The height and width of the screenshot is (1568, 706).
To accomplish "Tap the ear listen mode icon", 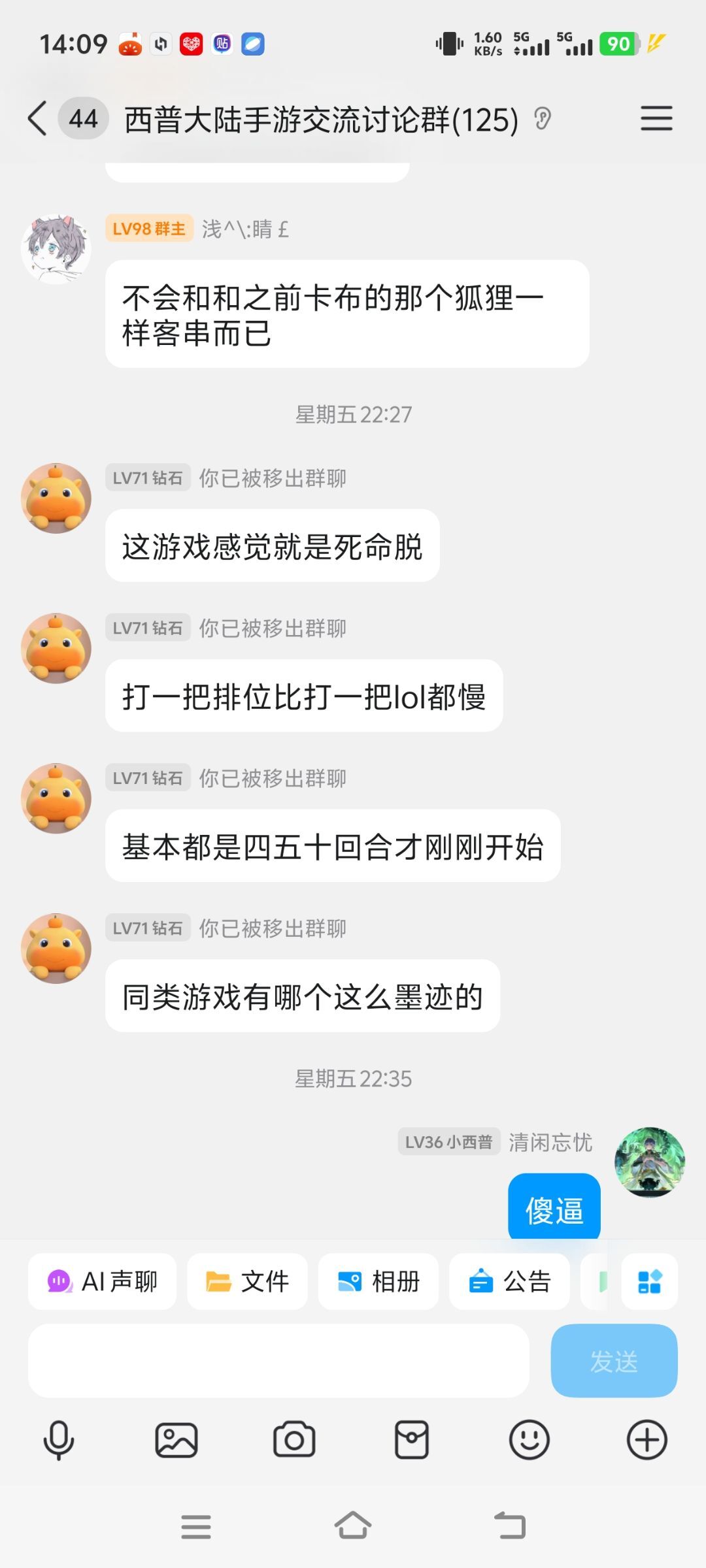I will (x=543, y=119).
